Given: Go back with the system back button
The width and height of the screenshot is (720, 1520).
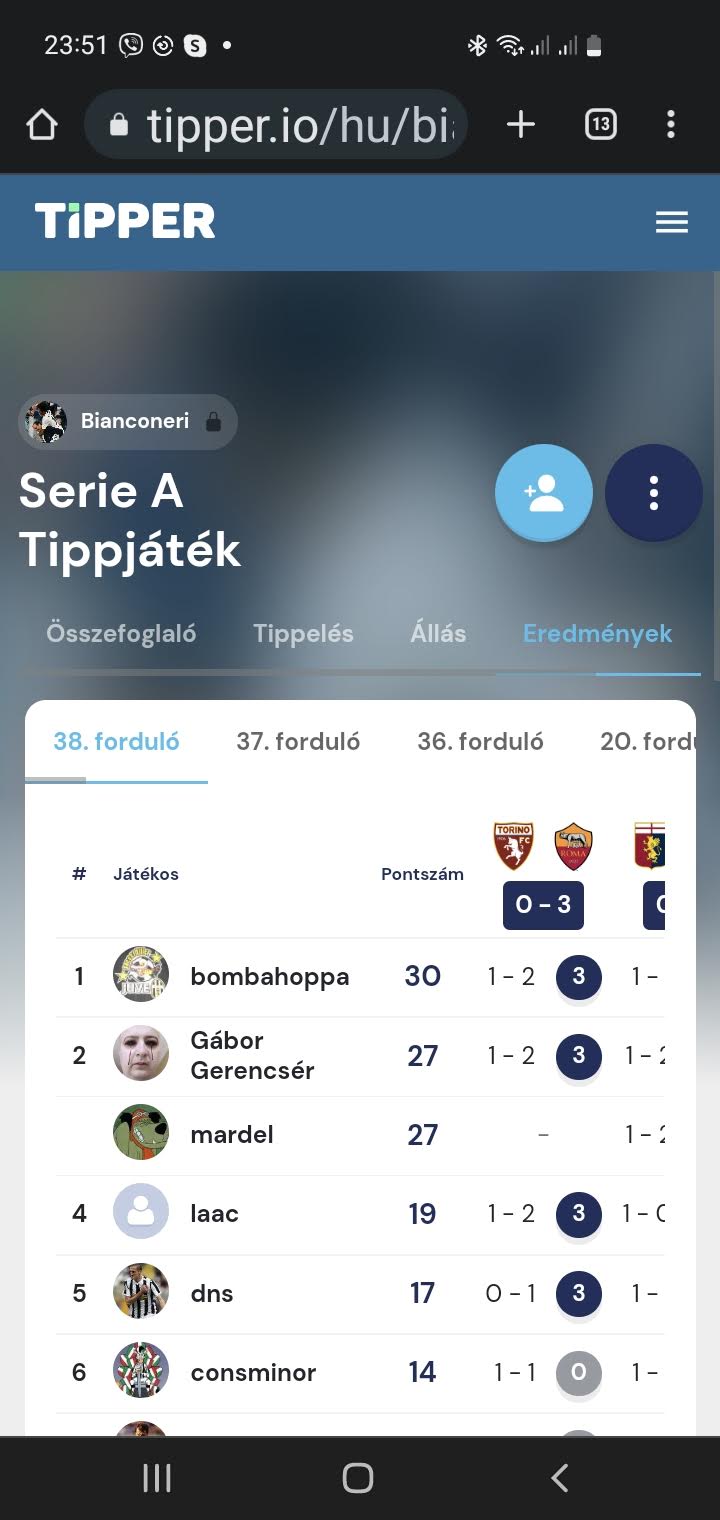Looking at the screenshot, I should [x=560, y=1478].
